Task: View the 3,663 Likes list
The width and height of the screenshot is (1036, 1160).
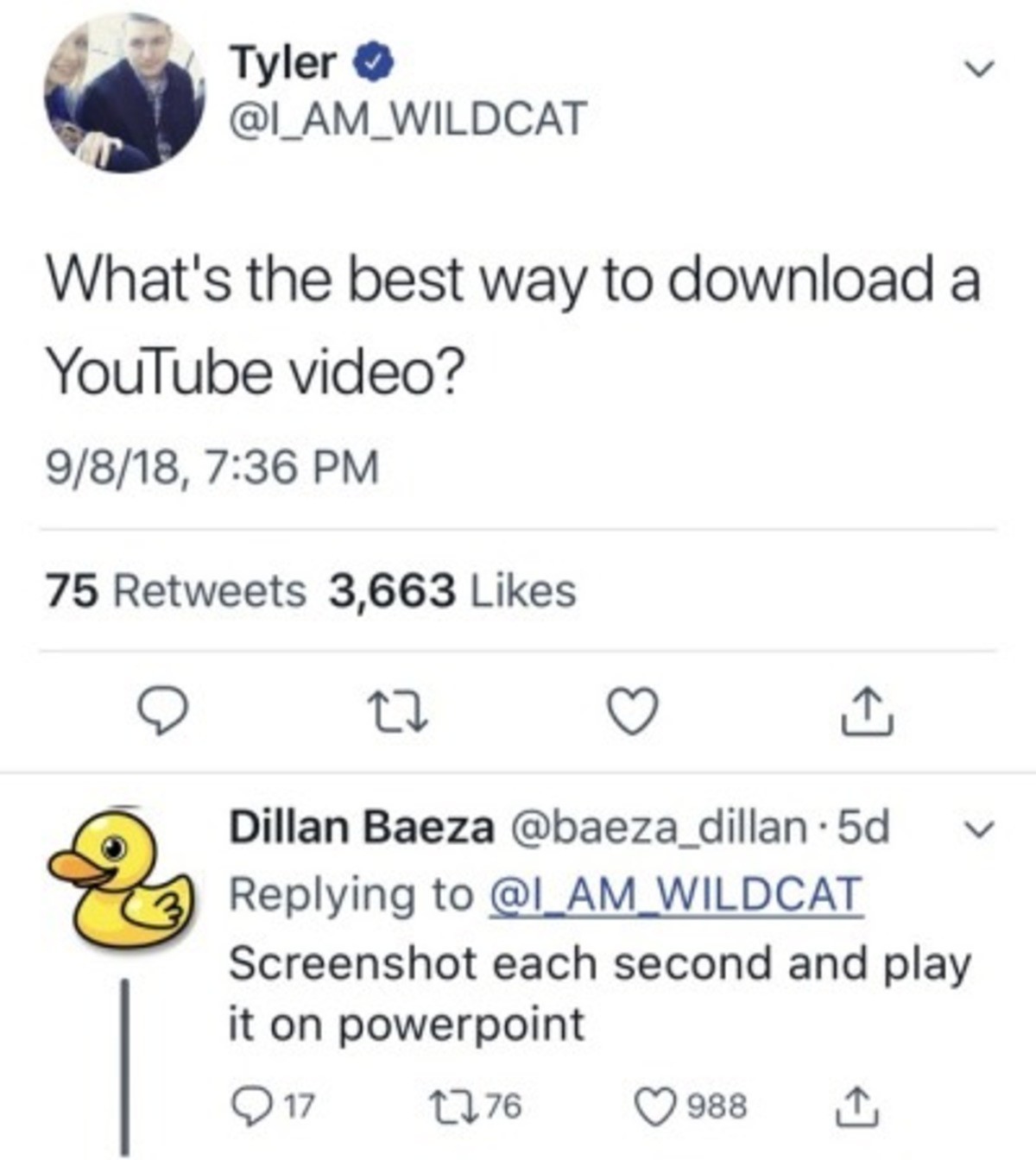Action: tap(452, 591)
